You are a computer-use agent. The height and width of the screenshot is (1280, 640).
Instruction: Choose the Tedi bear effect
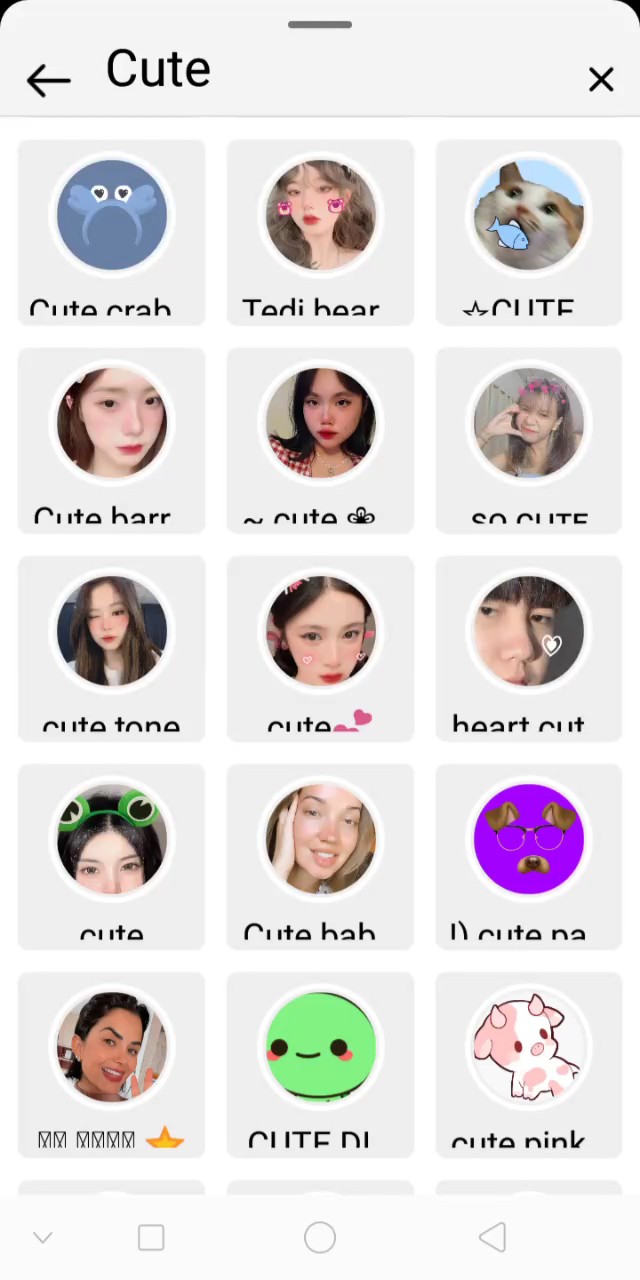320,232
